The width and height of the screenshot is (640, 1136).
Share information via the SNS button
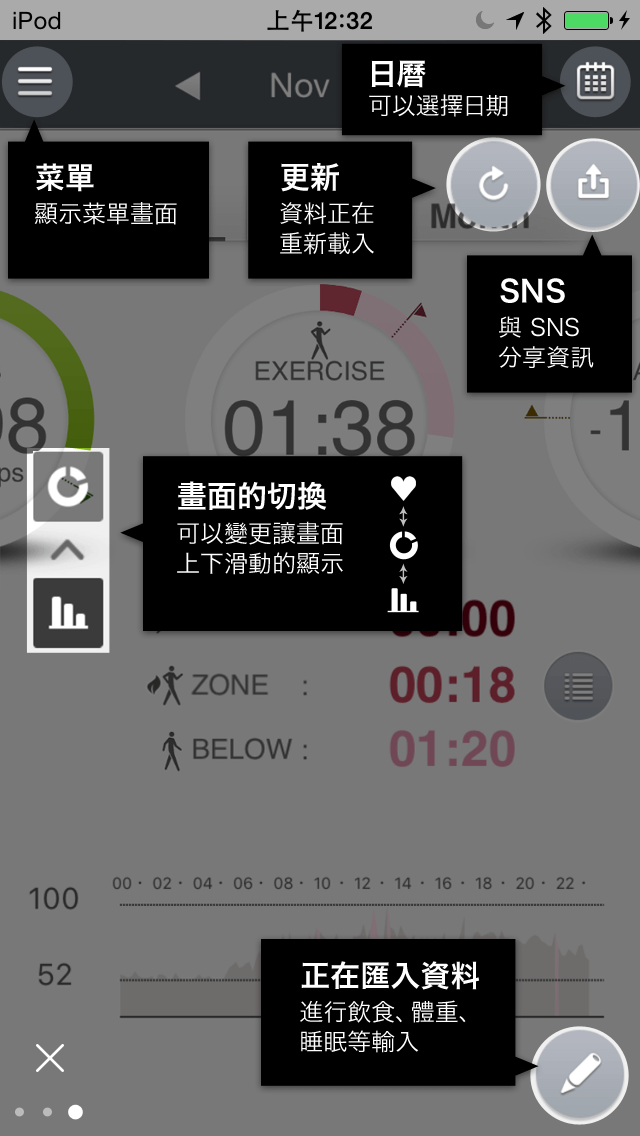pos(593,184)
